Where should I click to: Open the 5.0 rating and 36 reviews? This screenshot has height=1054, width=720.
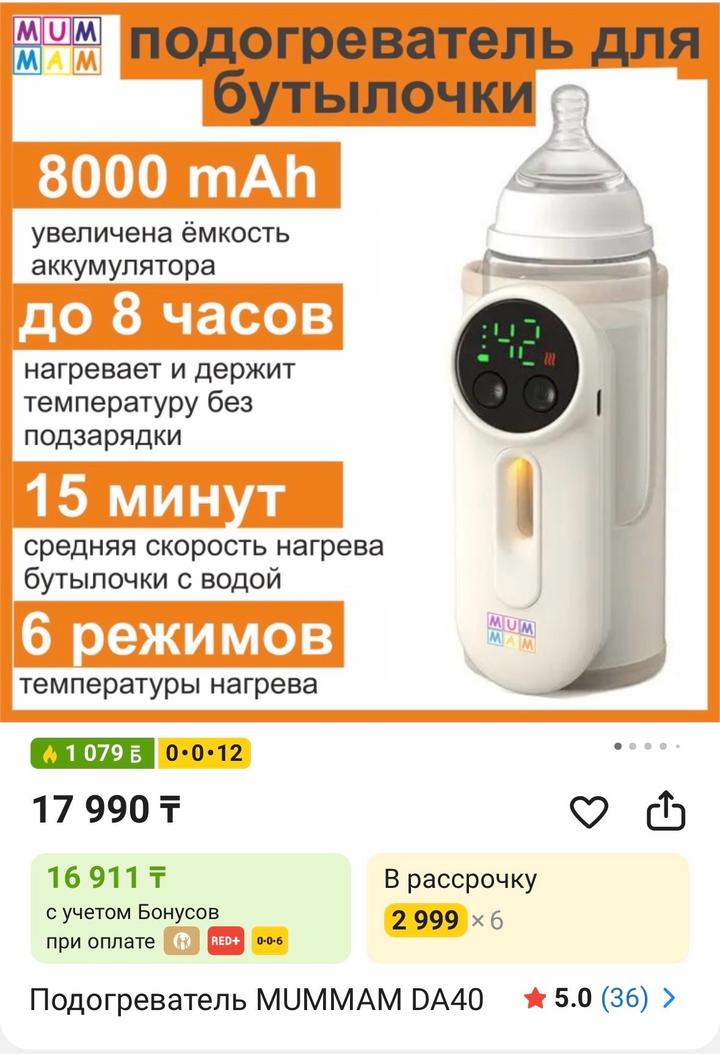[x=601, y=998]
